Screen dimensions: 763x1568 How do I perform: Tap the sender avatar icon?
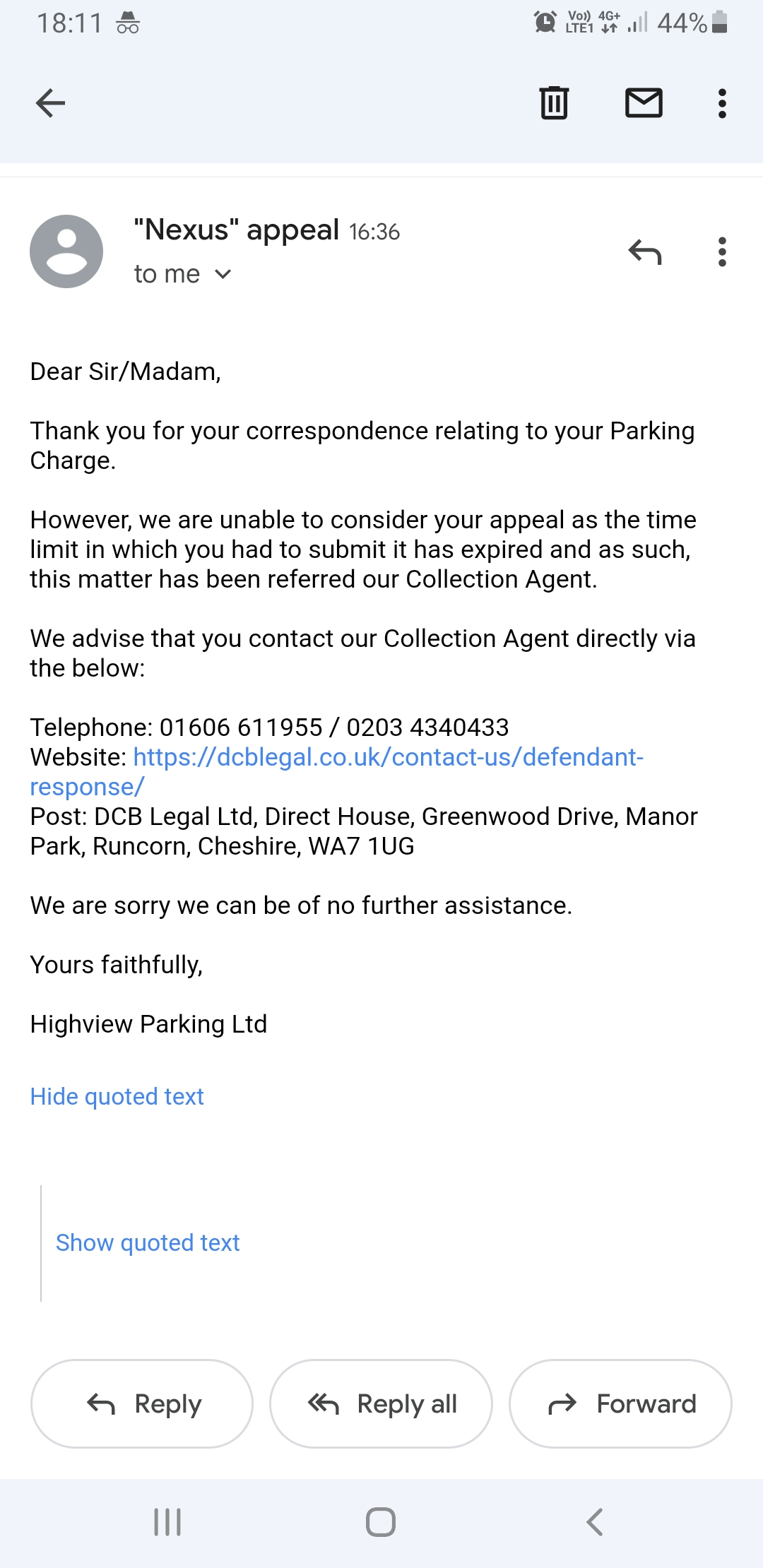66,251
